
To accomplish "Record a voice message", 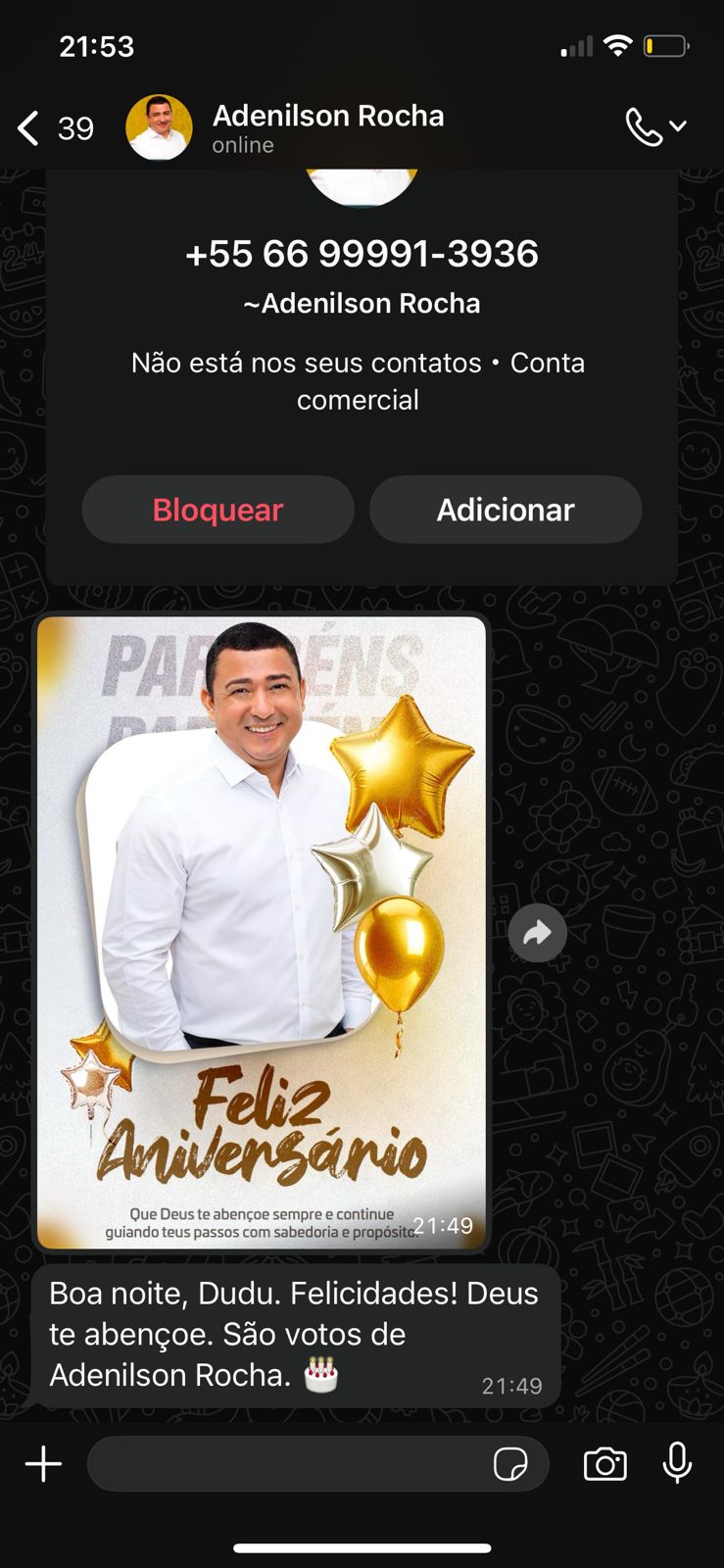I will tap(677, 1463).
